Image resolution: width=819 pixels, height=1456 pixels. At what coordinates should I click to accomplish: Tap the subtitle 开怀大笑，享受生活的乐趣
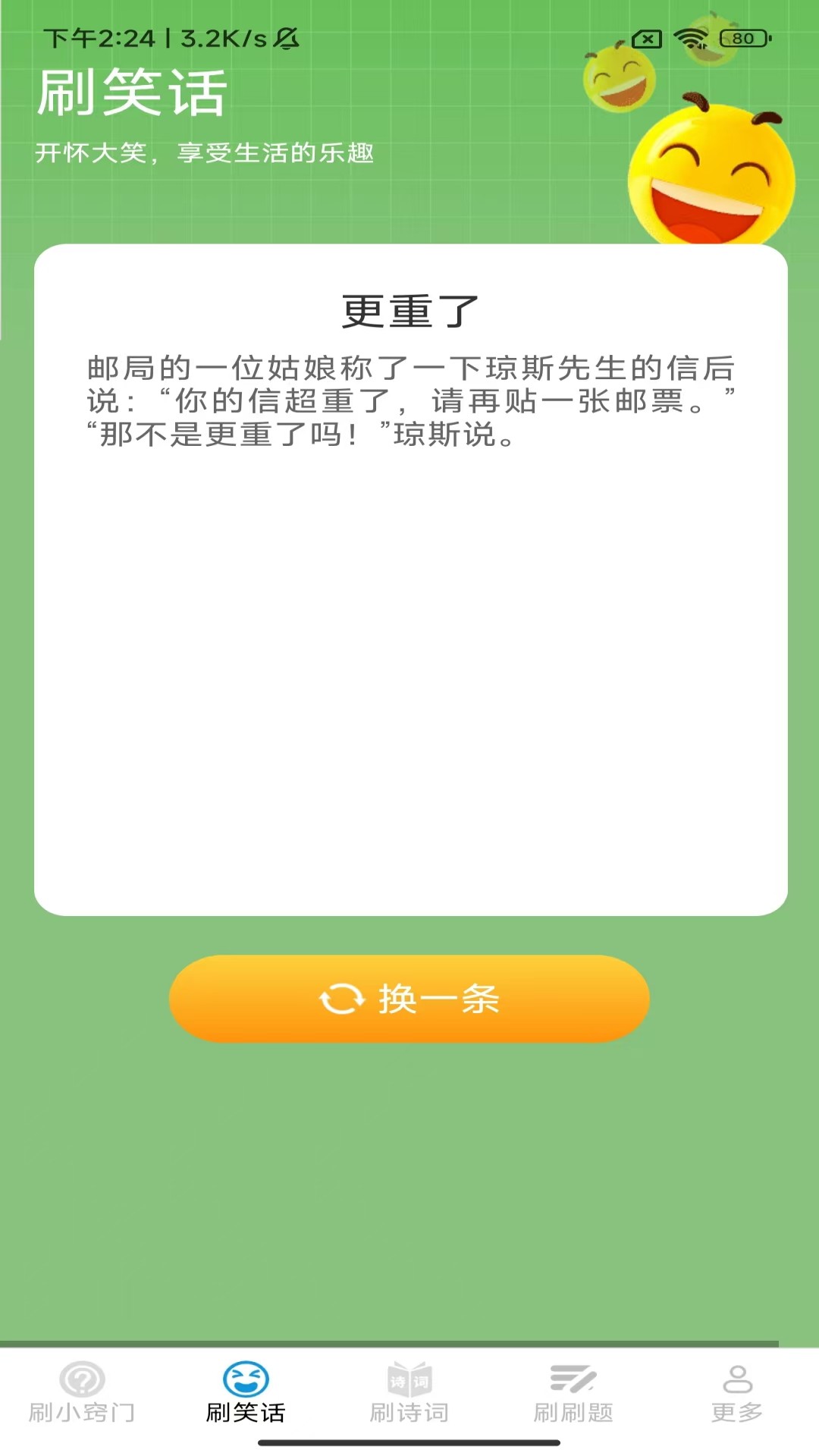pos(206,152)
